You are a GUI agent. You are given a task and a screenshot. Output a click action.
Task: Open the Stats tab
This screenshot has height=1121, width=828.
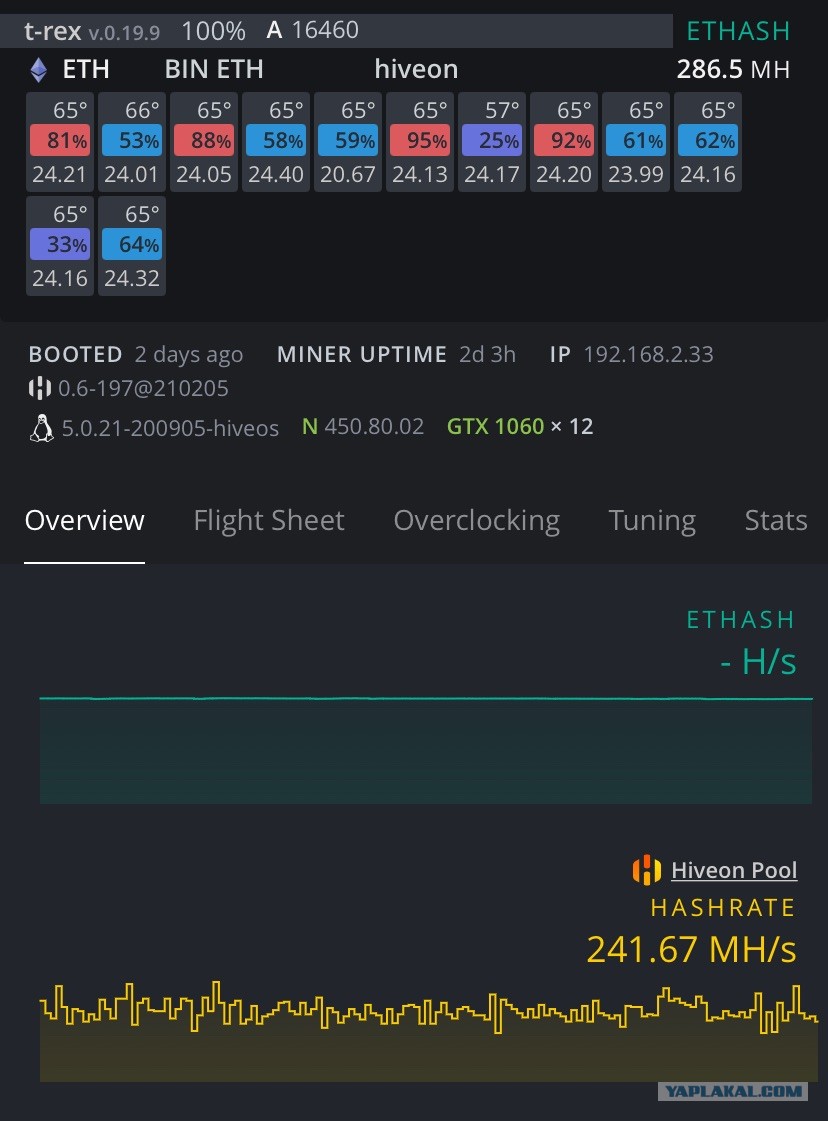pyautogui.click(x=776, y=520)
